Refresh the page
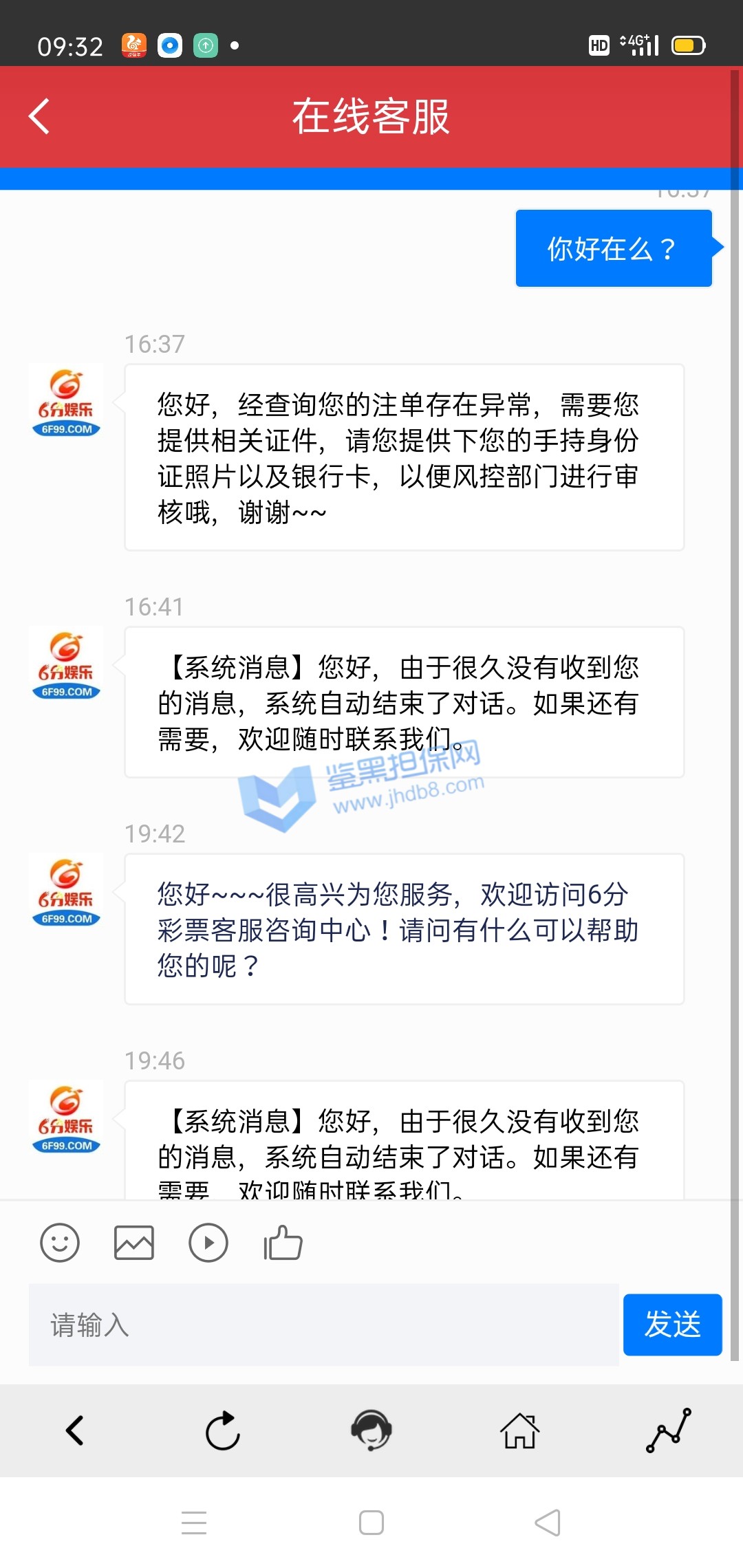743x1568 pixels. [x=223, y=1430]
